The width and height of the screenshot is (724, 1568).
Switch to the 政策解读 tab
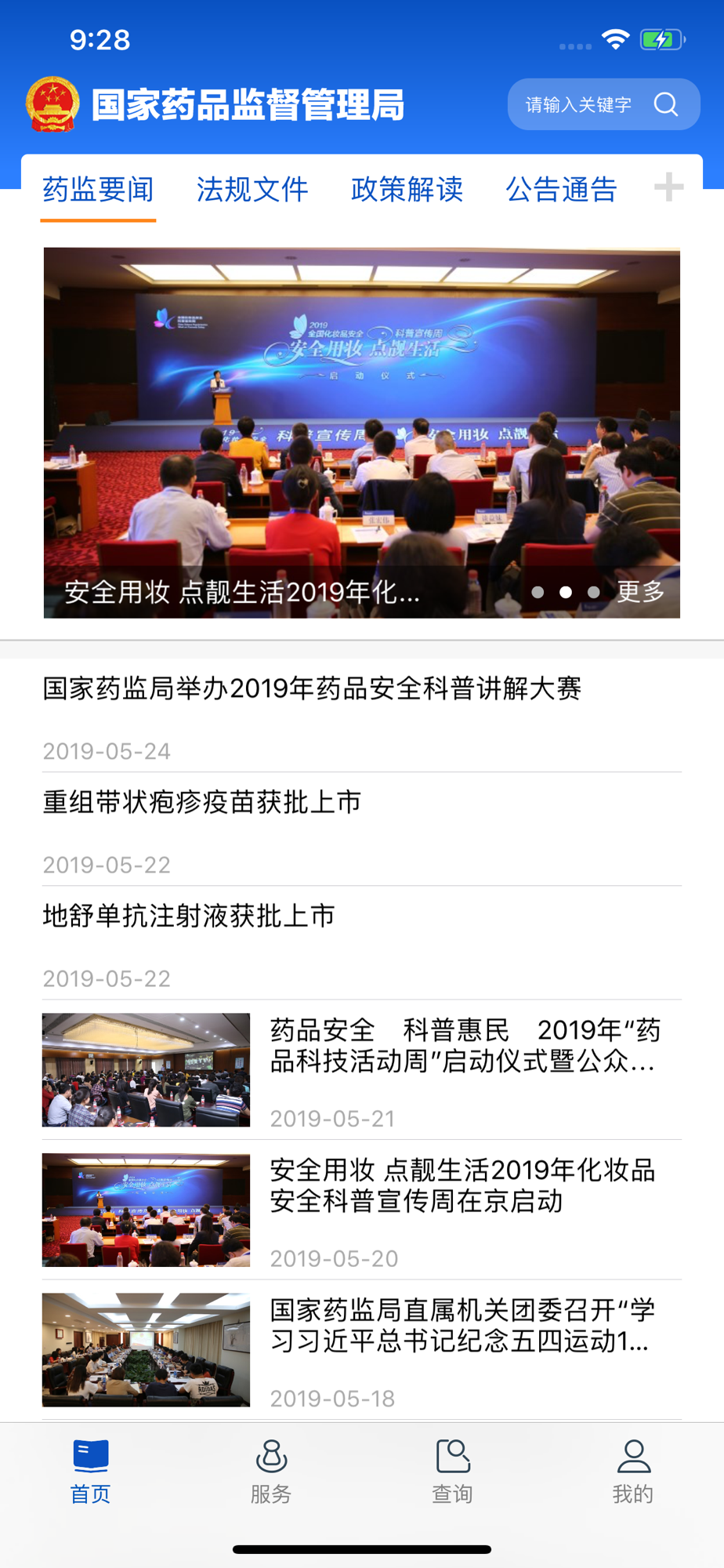point(407,189)
